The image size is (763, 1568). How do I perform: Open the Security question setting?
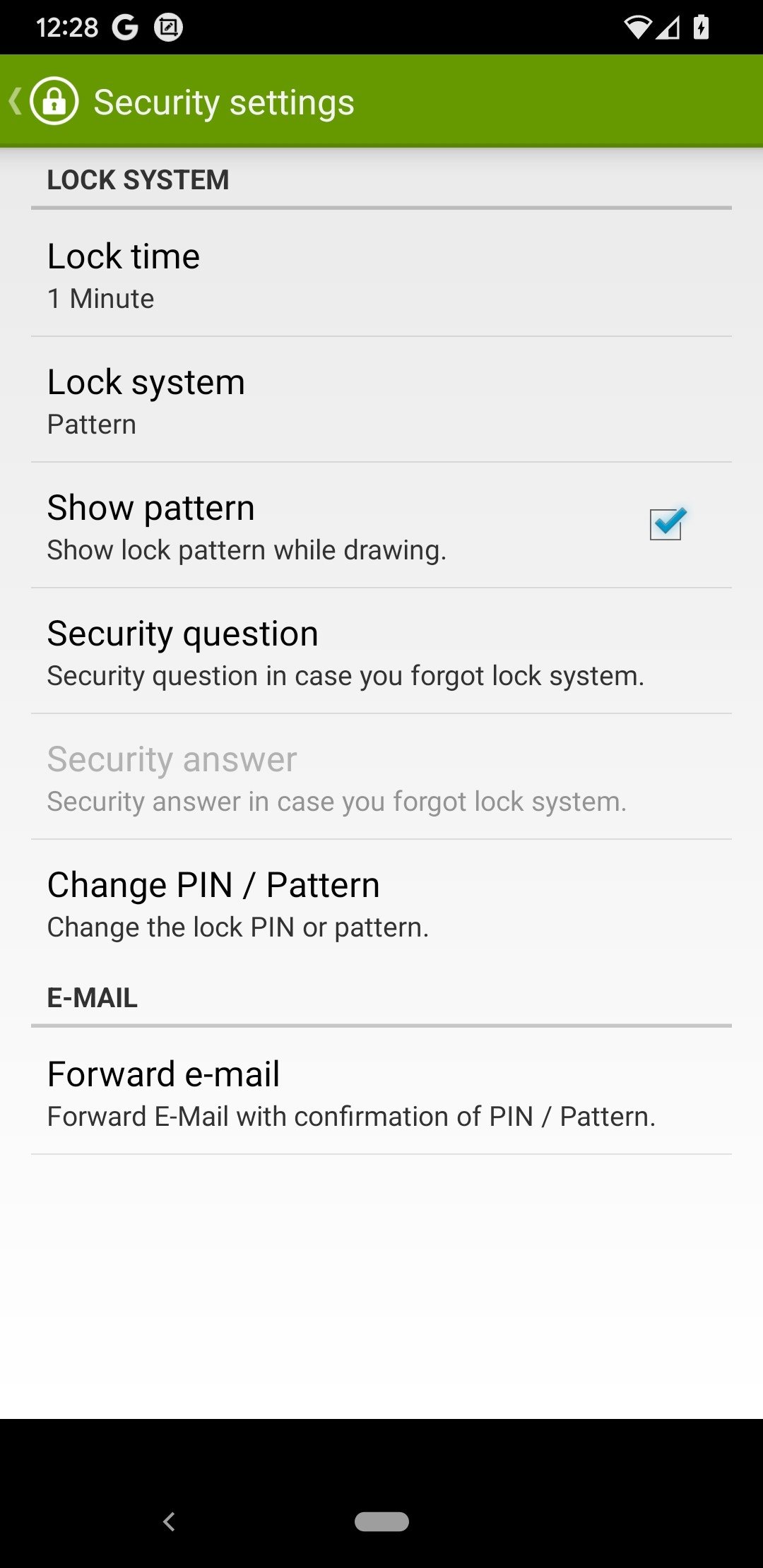(381, 651)
